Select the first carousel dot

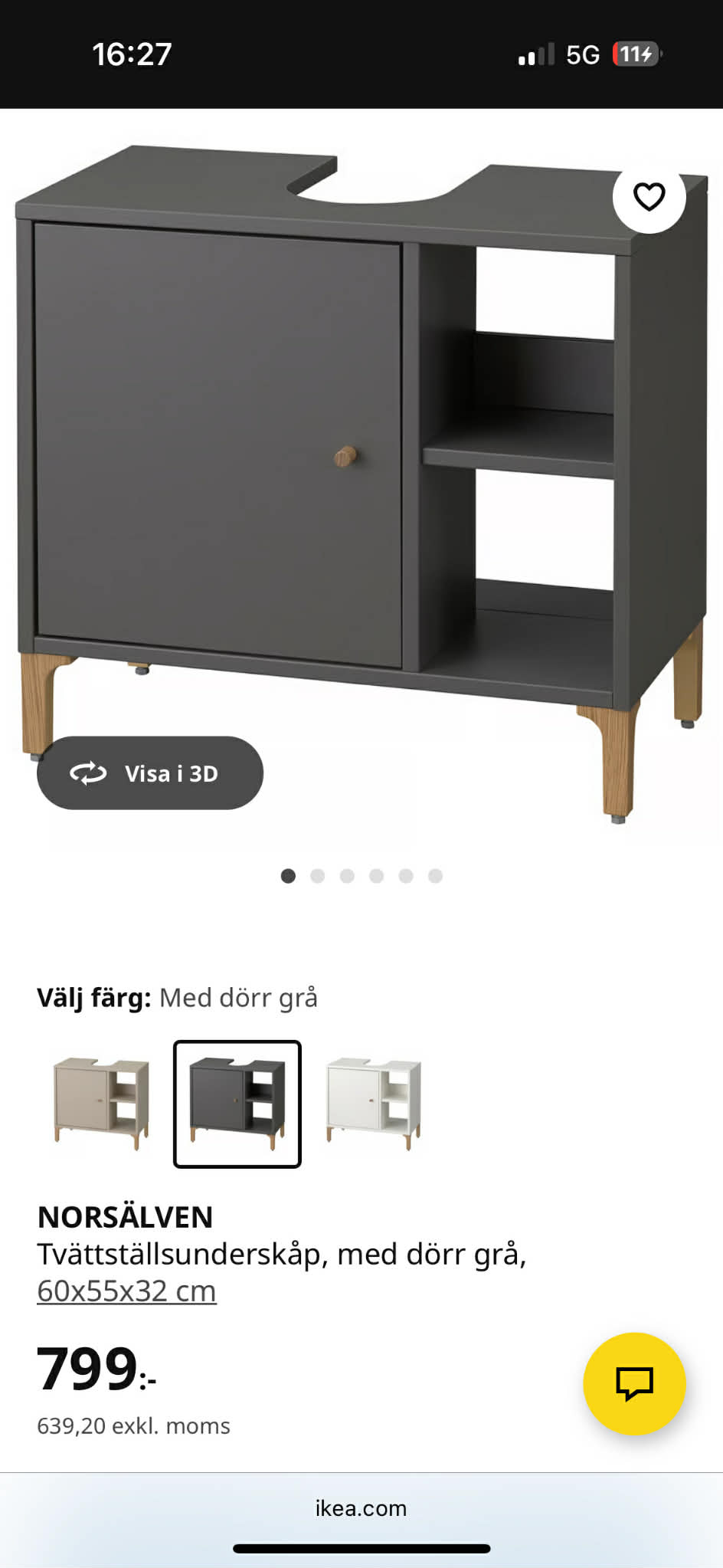[288, 874]
